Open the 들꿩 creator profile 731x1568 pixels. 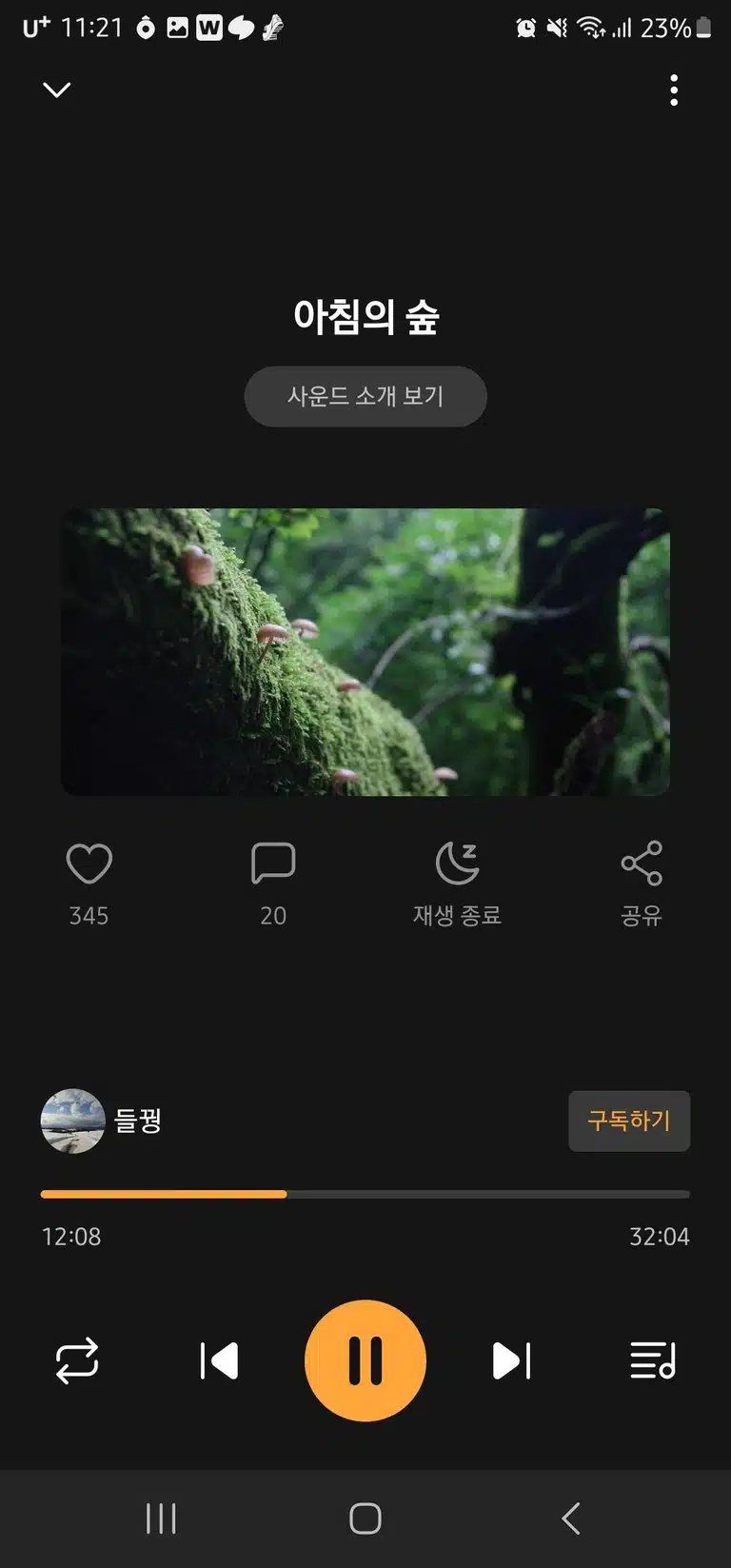click(101, 1121)
